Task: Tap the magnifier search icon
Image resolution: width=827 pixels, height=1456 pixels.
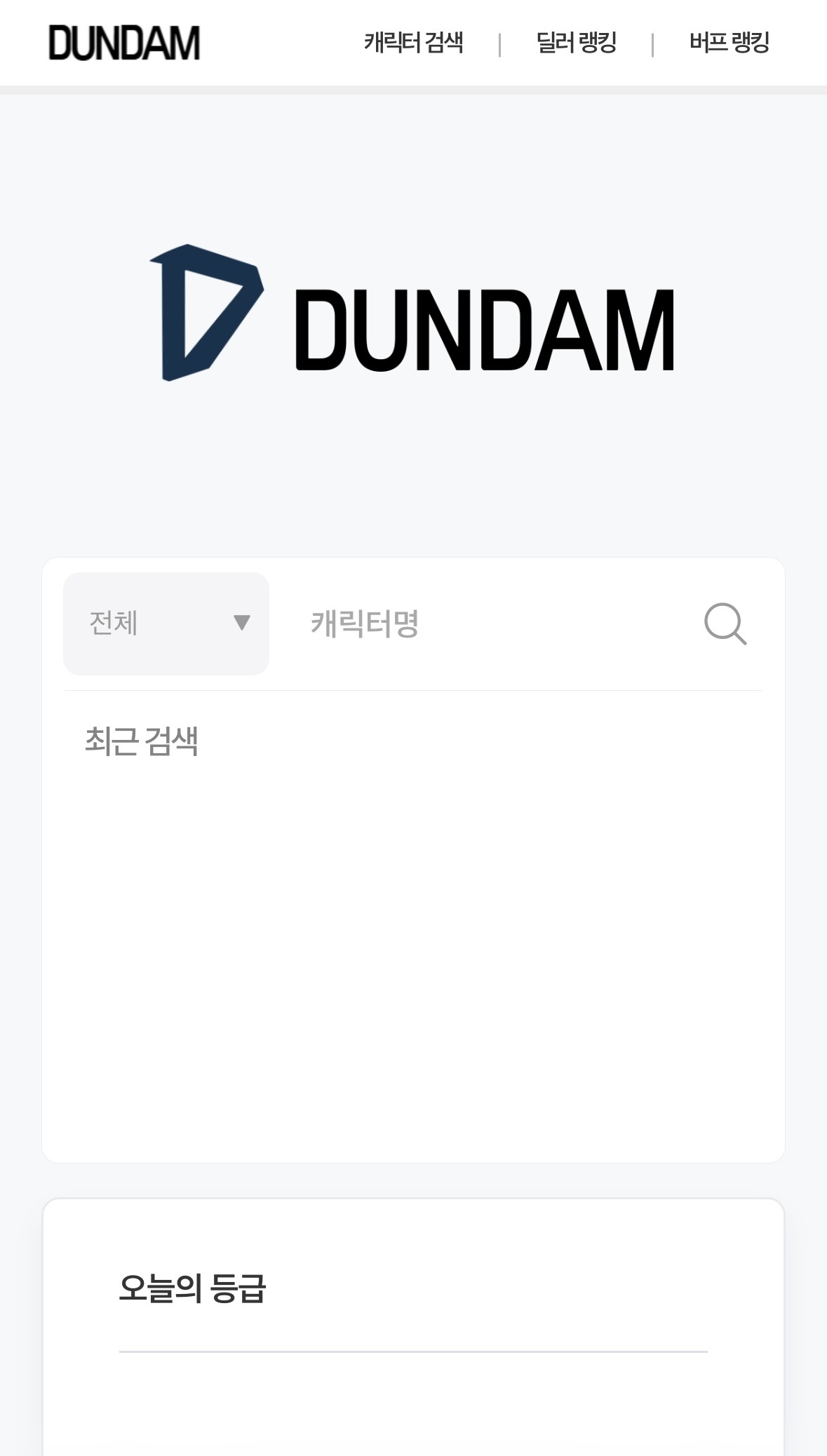Action: click(x=725, y=623)
